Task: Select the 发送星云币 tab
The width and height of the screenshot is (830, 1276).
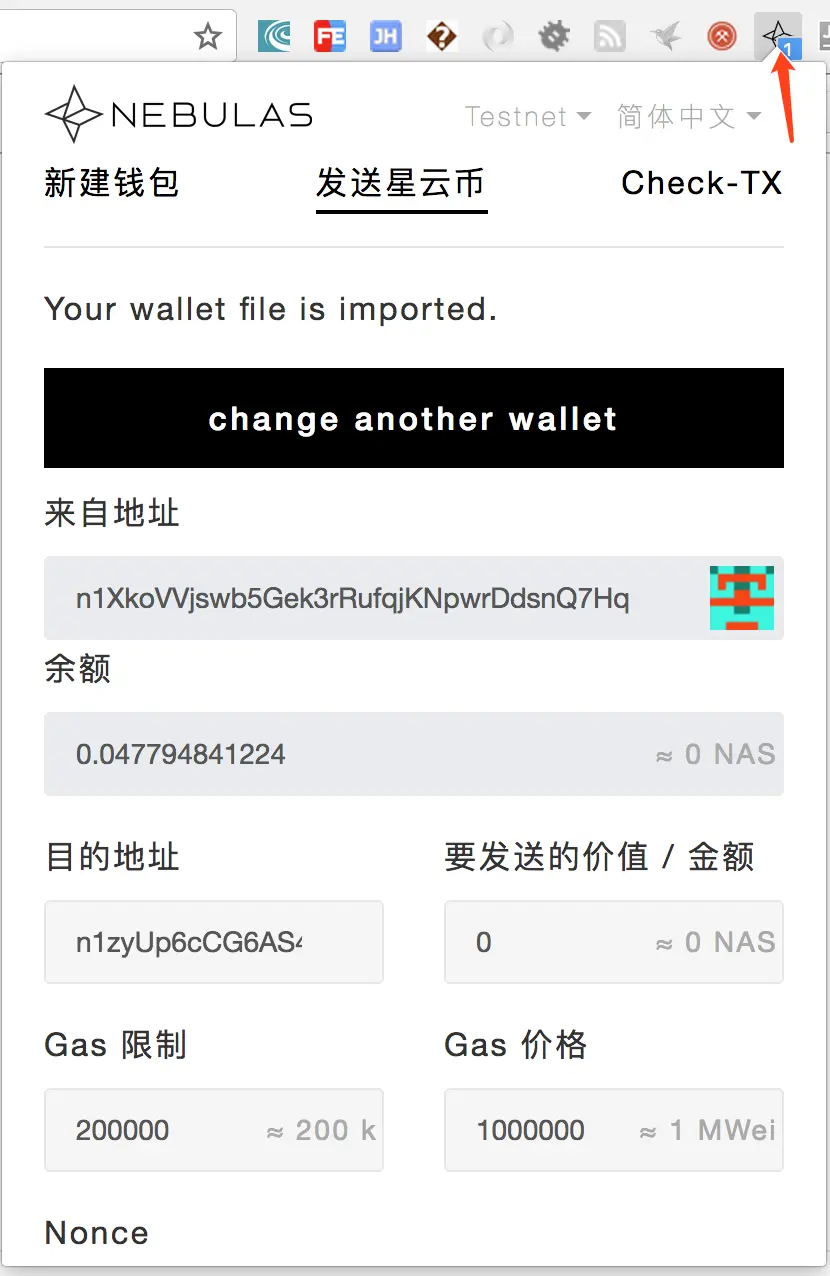Action: (401, 183)
